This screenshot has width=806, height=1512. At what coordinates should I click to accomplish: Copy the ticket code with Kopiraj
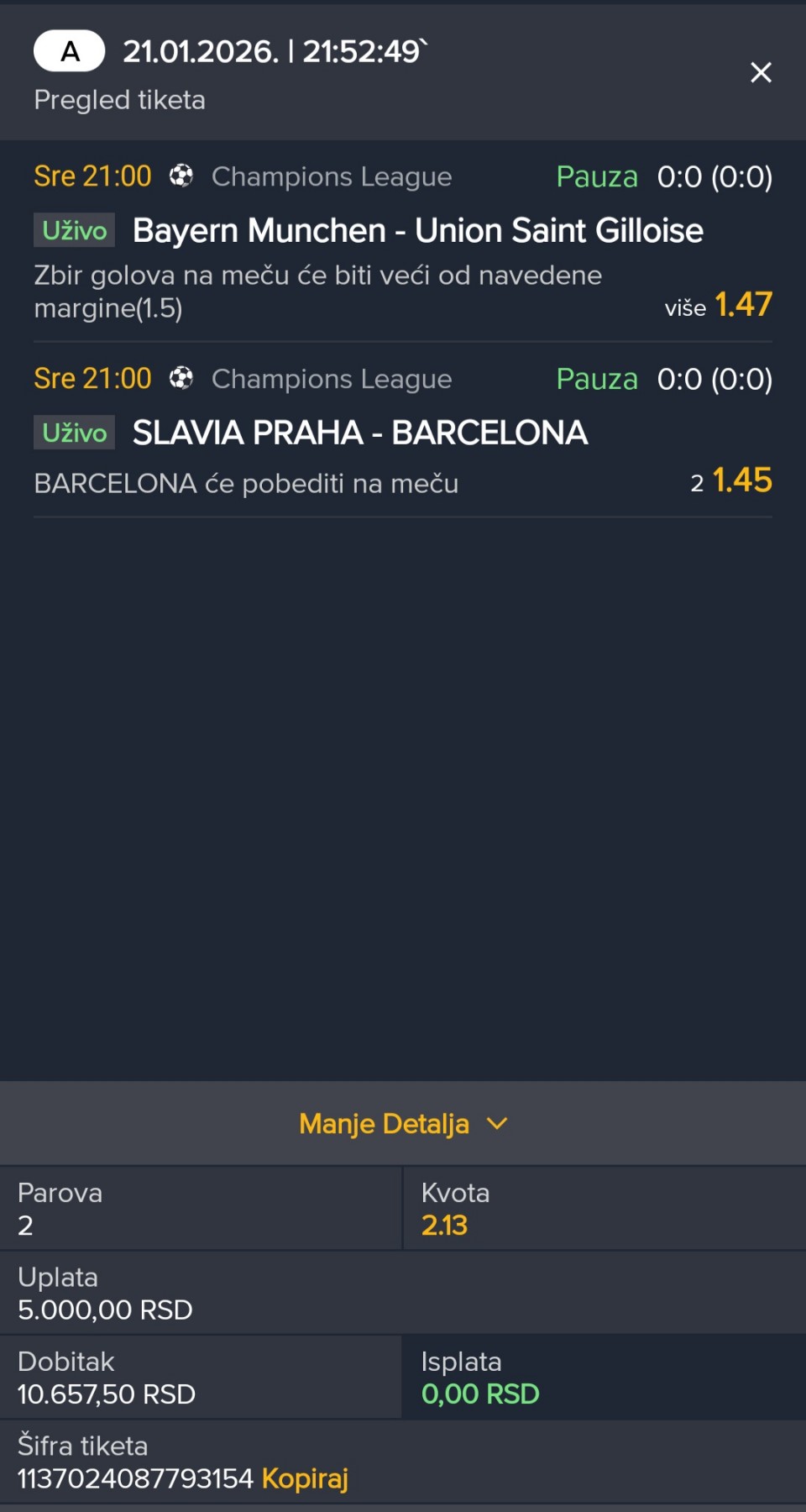(305, 1478)
